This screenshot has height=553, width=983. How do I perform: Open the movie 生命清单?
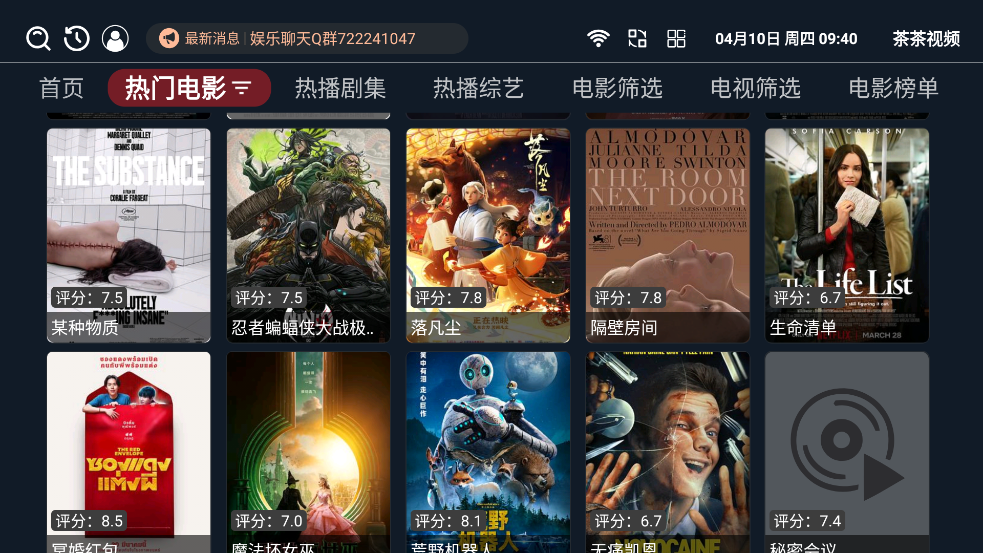pyautogui.click(x=847, y=235)
